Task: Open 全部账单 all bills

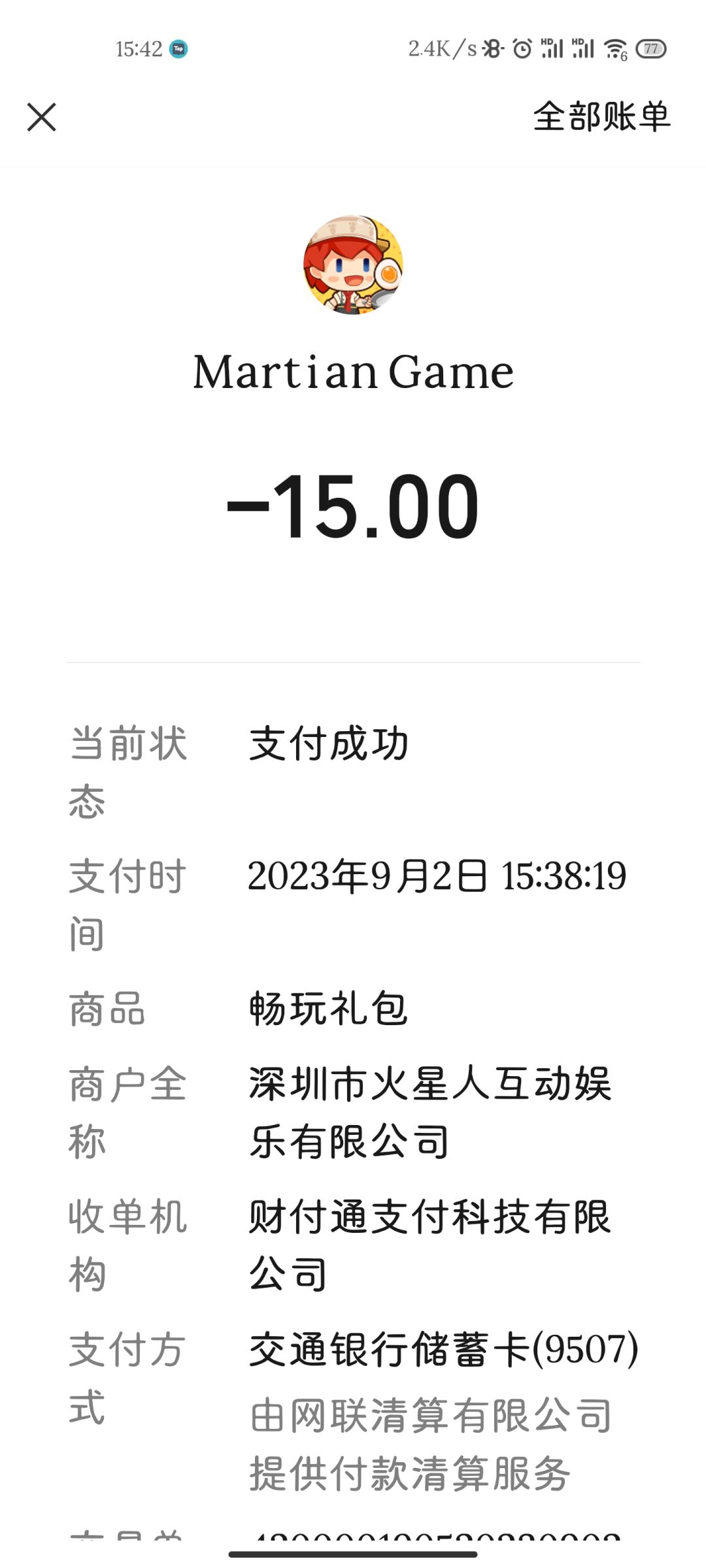Action: (601, 117)
